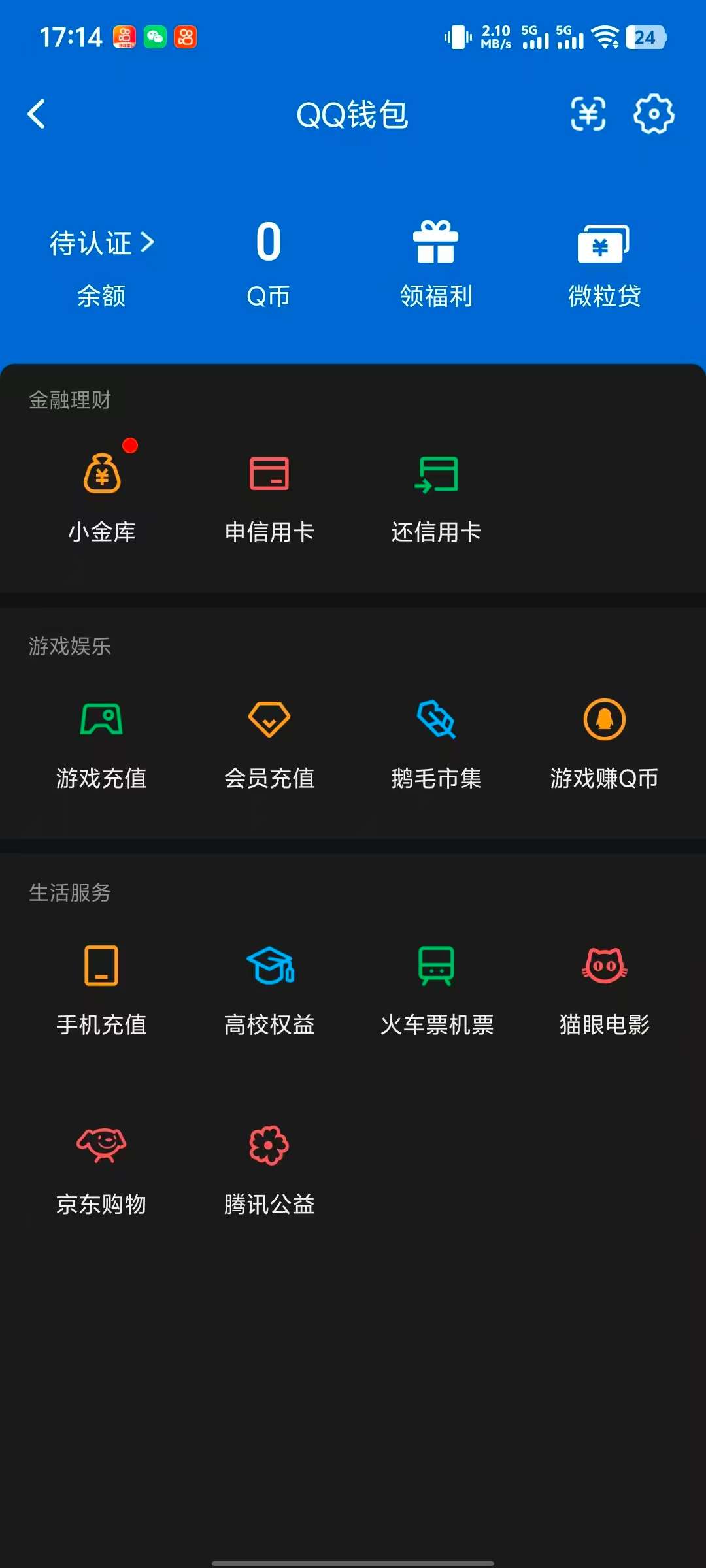Select 还信用卡 to repay credit card
706x1568 pixels.
(x=436, y=497)
